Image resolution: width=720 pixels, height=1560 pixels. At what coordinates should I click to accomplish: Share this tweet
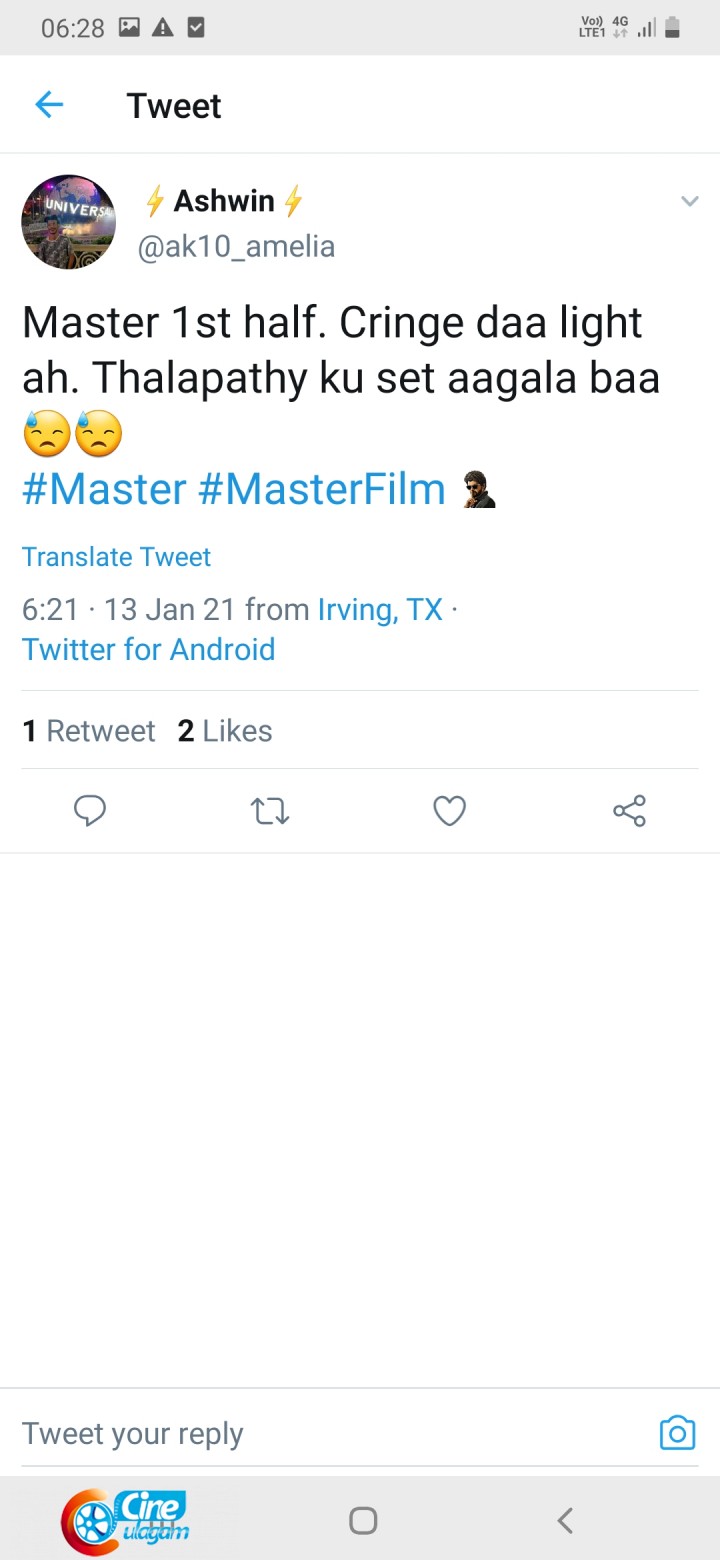629,810
